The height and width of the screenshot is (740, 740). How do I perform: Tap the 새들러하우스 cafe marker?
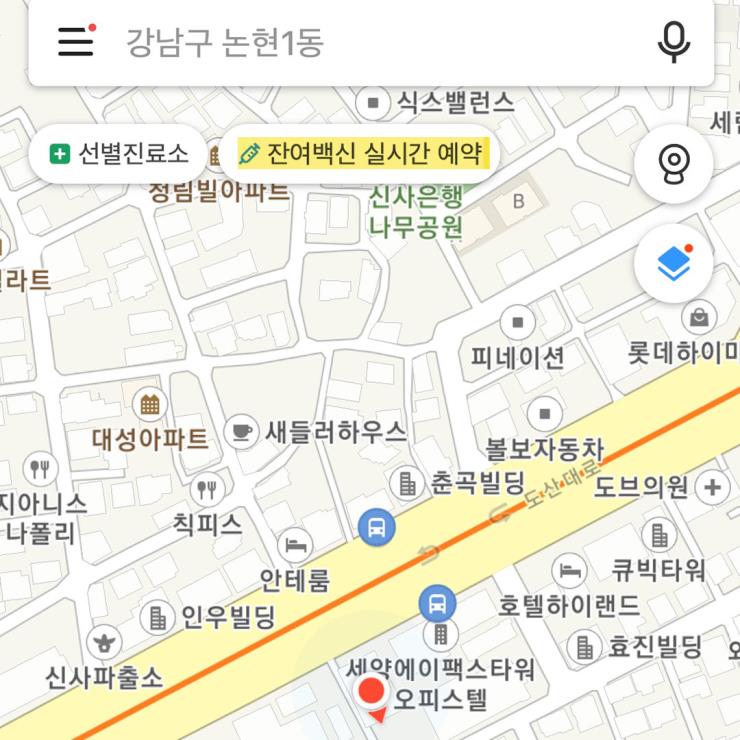[241, 431]
